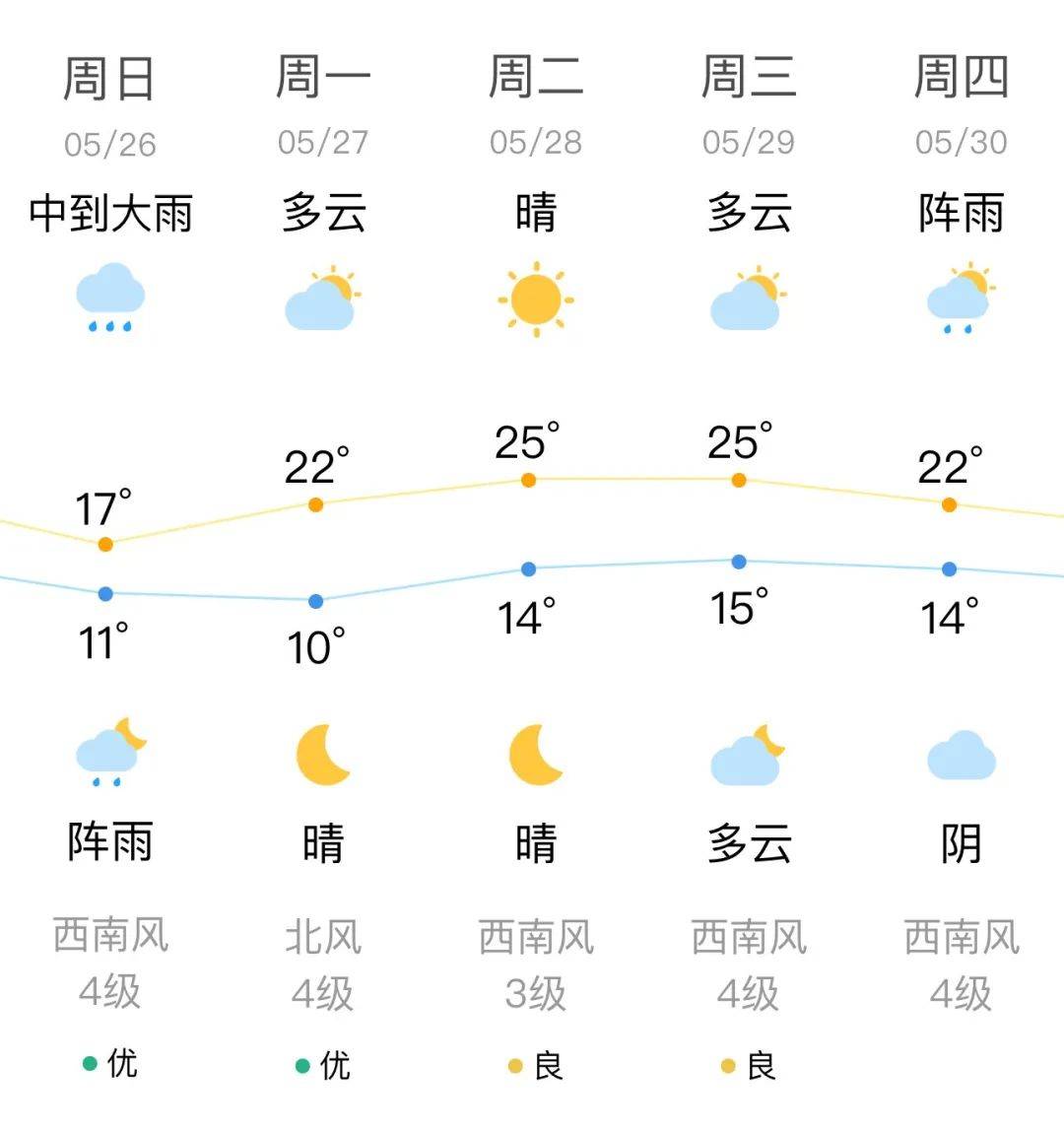Open the 05/28 date label
Viewport: 1064px width, 1132px height.
[x=537, y=141]
